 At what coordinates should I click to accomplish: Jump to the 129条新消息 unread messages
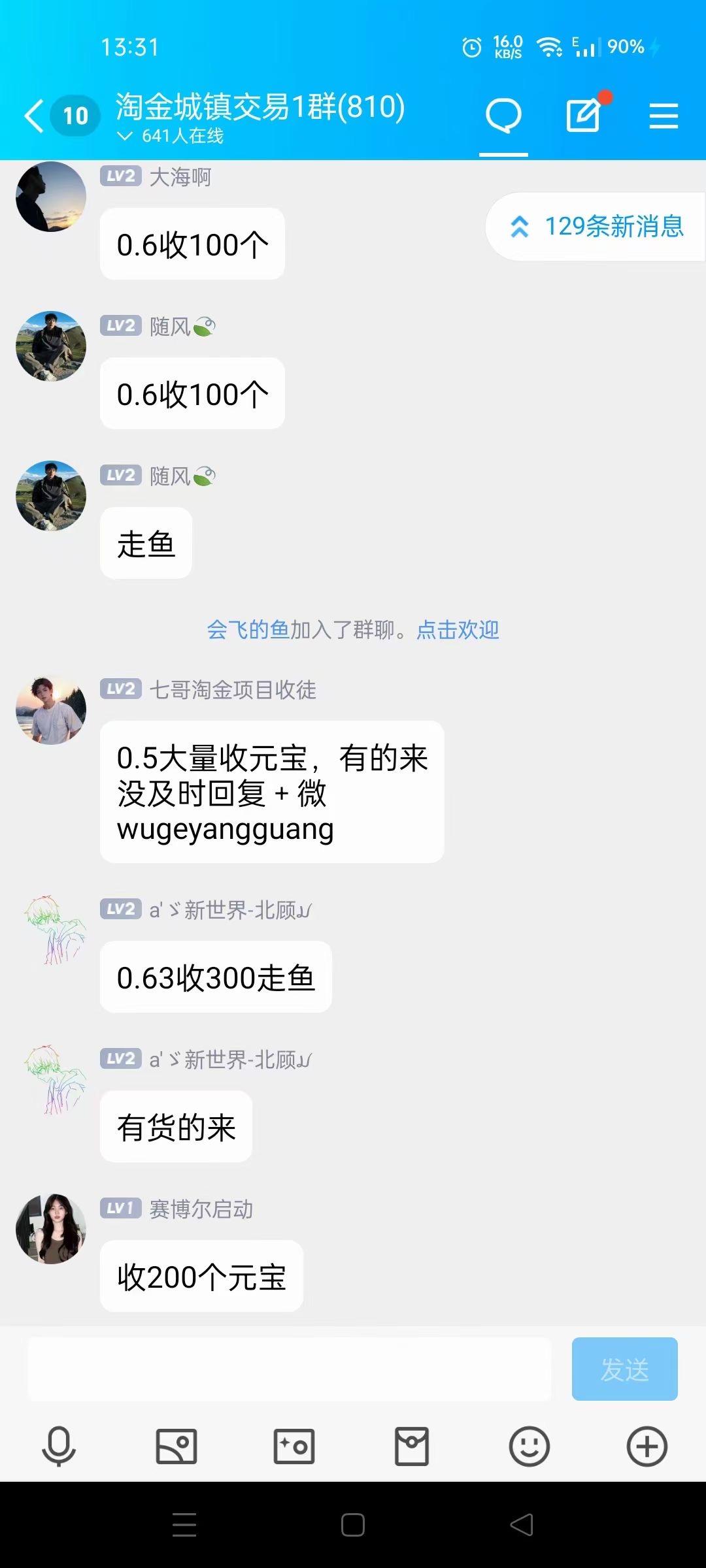[596, 227]
